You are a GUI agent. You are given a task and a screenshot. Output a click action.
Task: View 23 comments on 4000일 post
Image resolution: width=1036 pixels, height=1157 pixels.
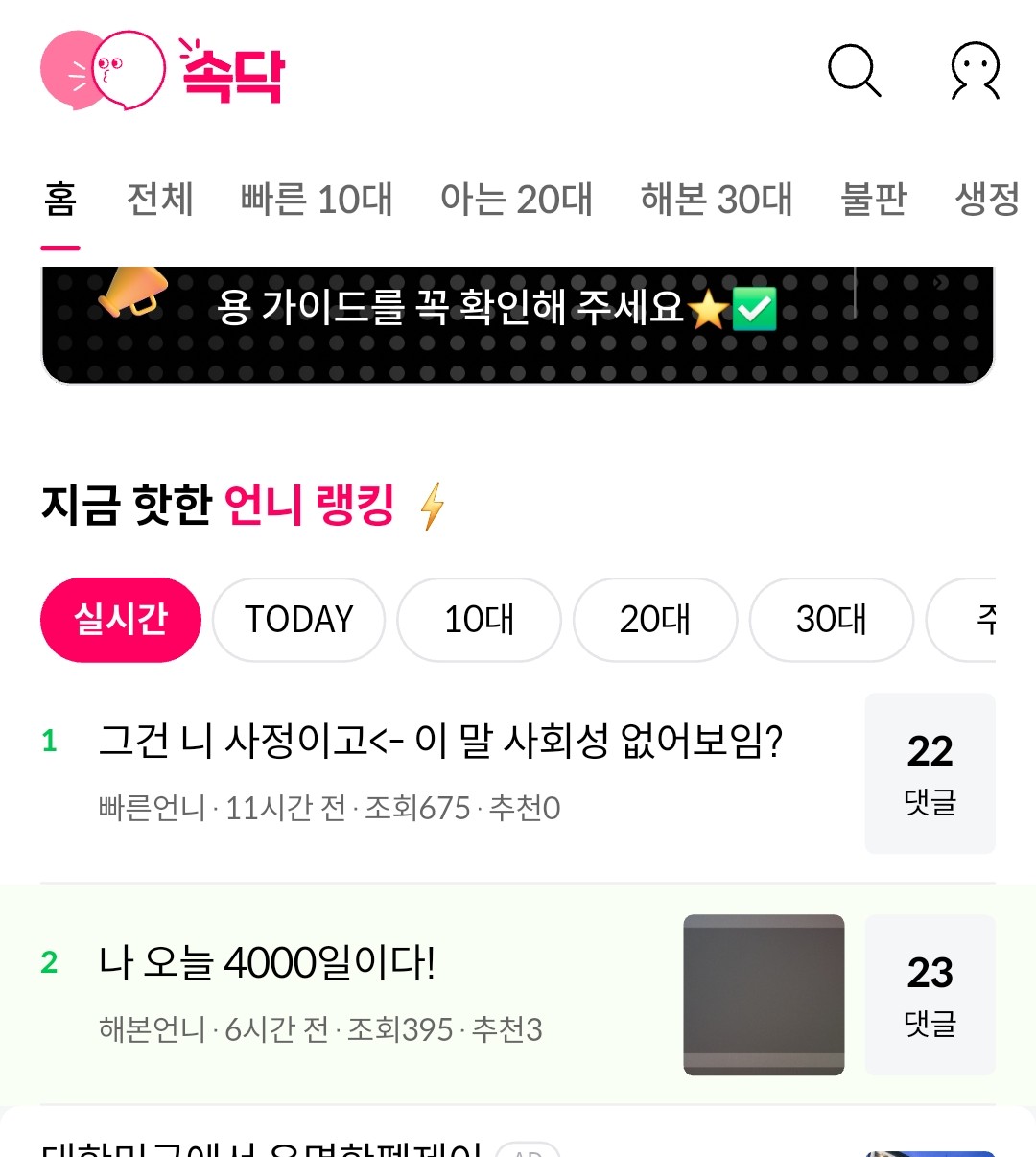pyautogui.click(x=930, y=995)
